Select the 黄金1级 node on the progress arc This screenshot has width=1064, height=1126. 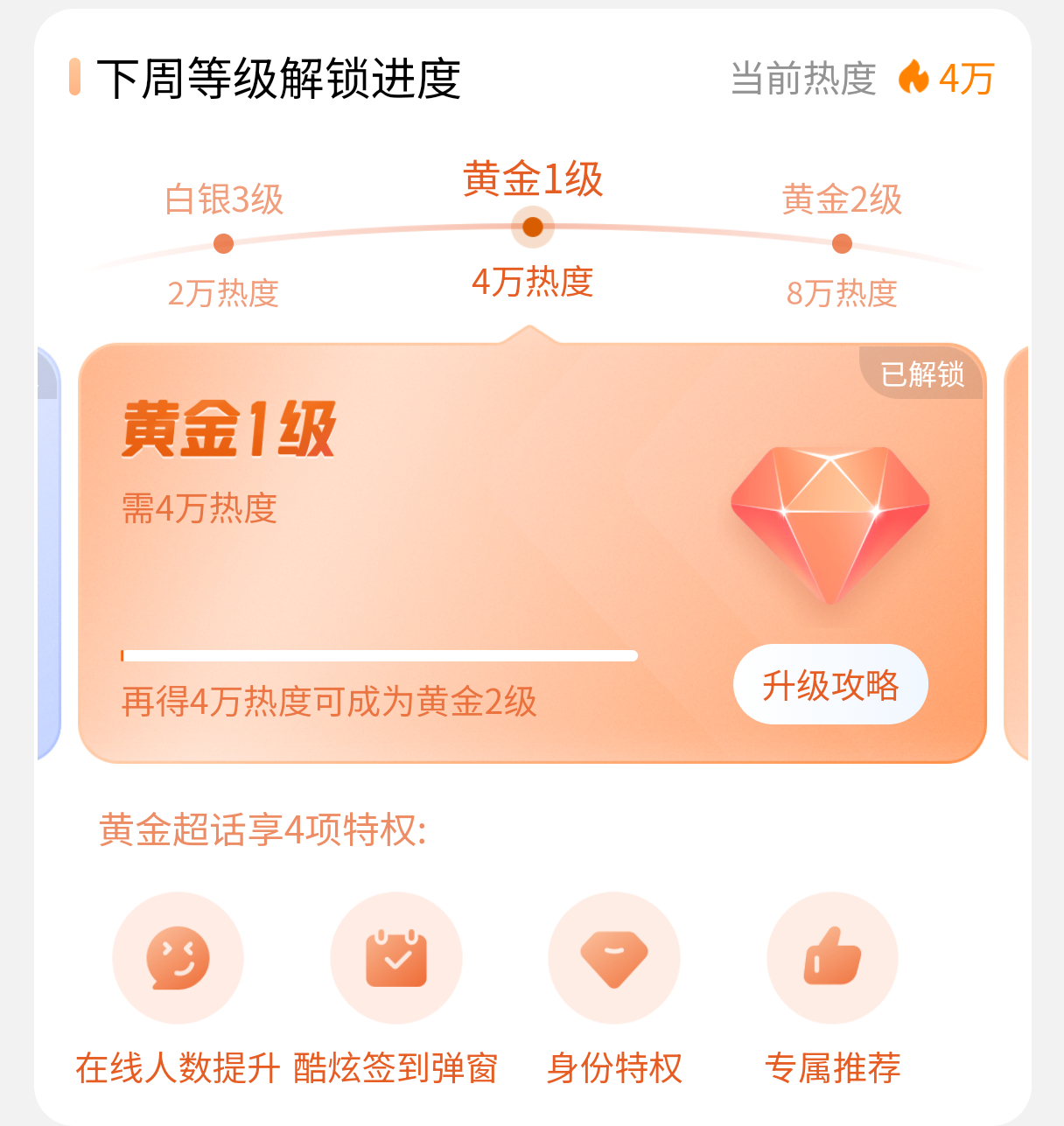point(532,227)
